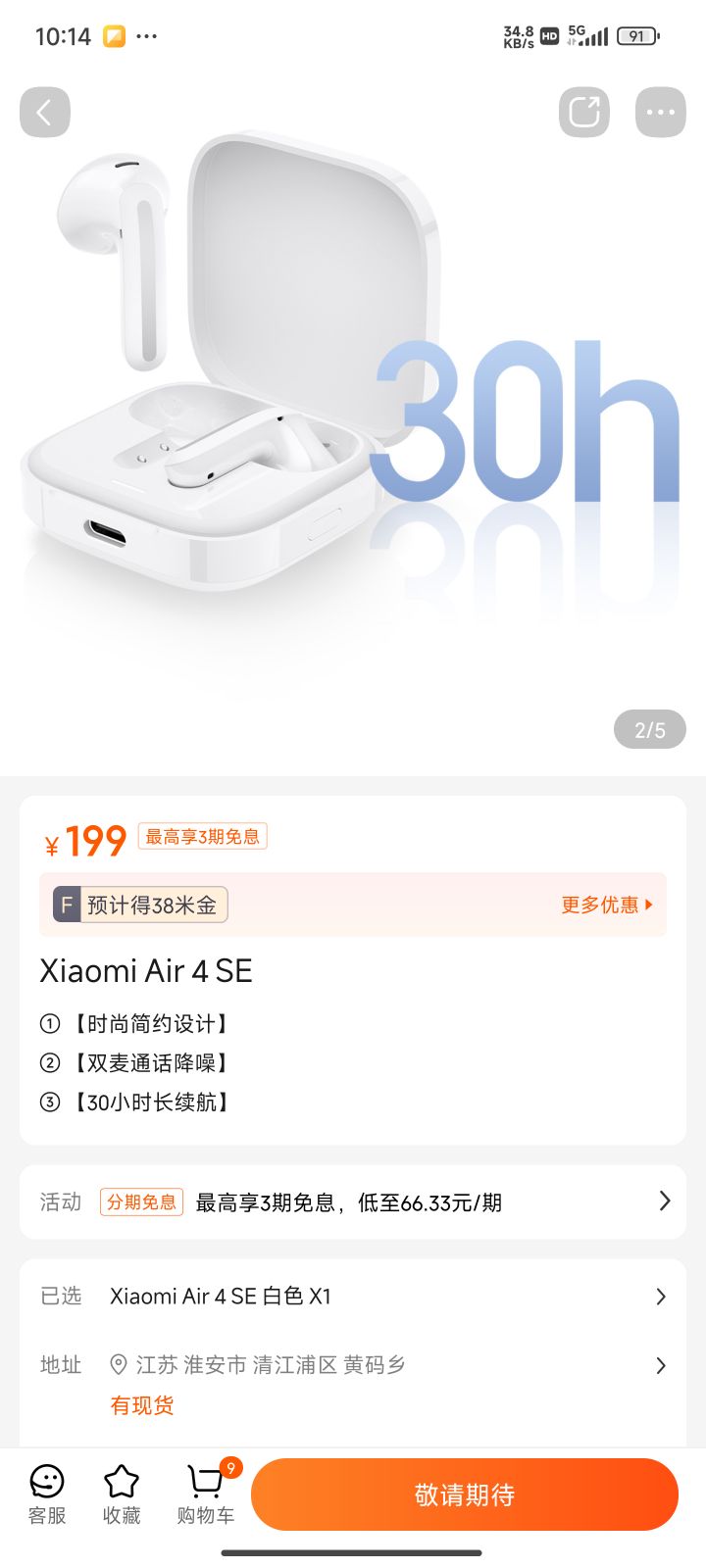Image resolution: width=706 pixels, height=1568 pixels.
Task: Open the 购物车 shopping cart
Action: click(206, 1495)
